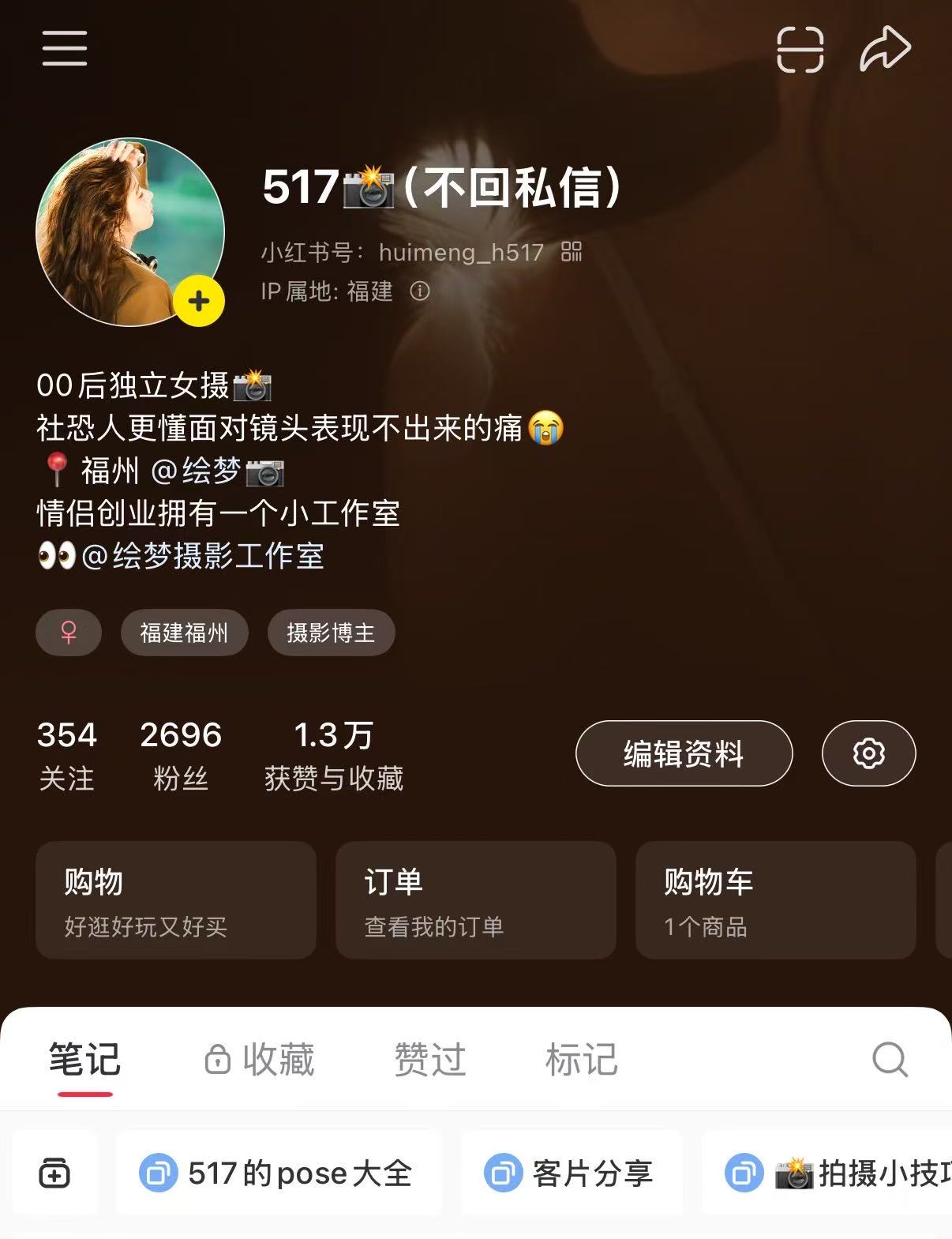Viewport: 952px width, 1239px height.
Task: Share this profile page
Action: [885, 49]
